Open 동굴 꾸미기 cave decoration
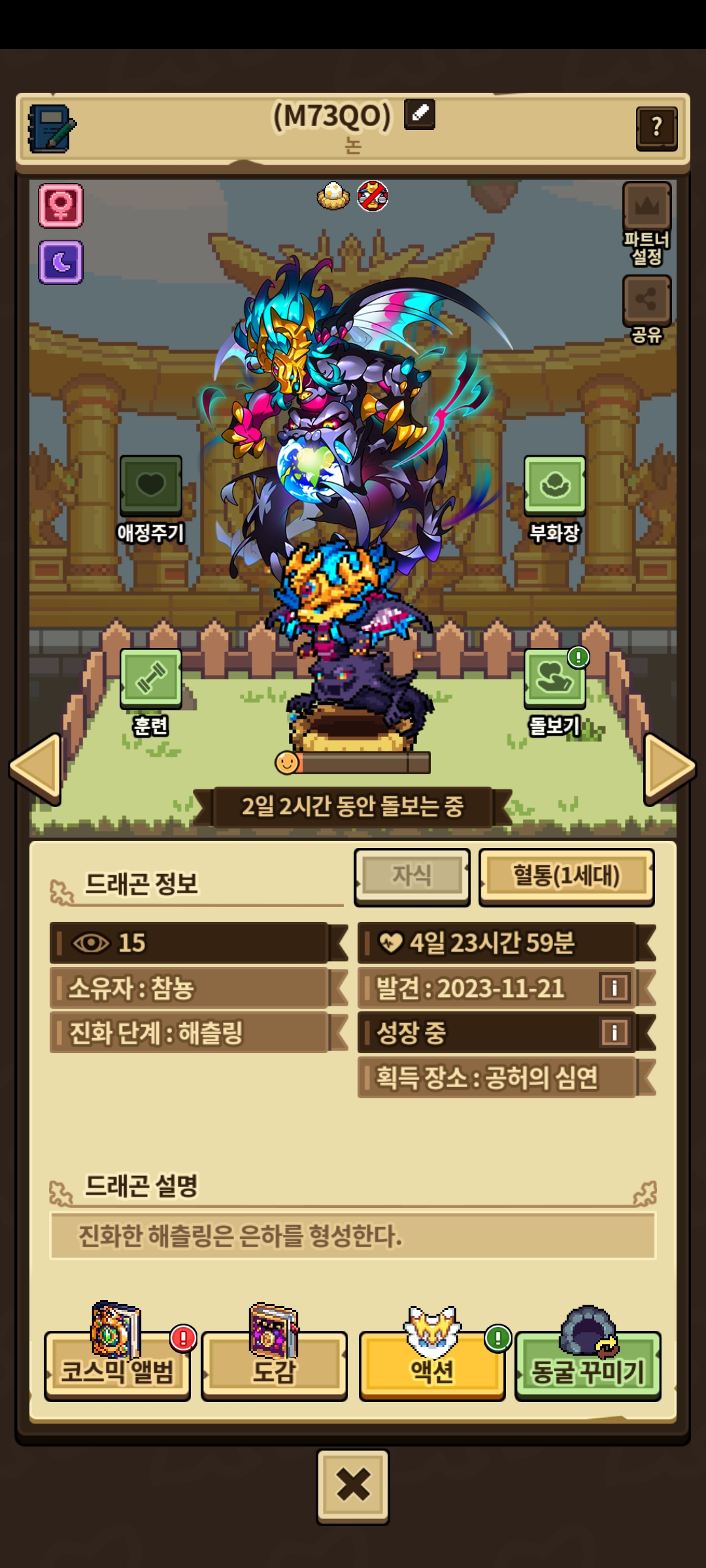 pyautogui.click(x=588, y=1365)
